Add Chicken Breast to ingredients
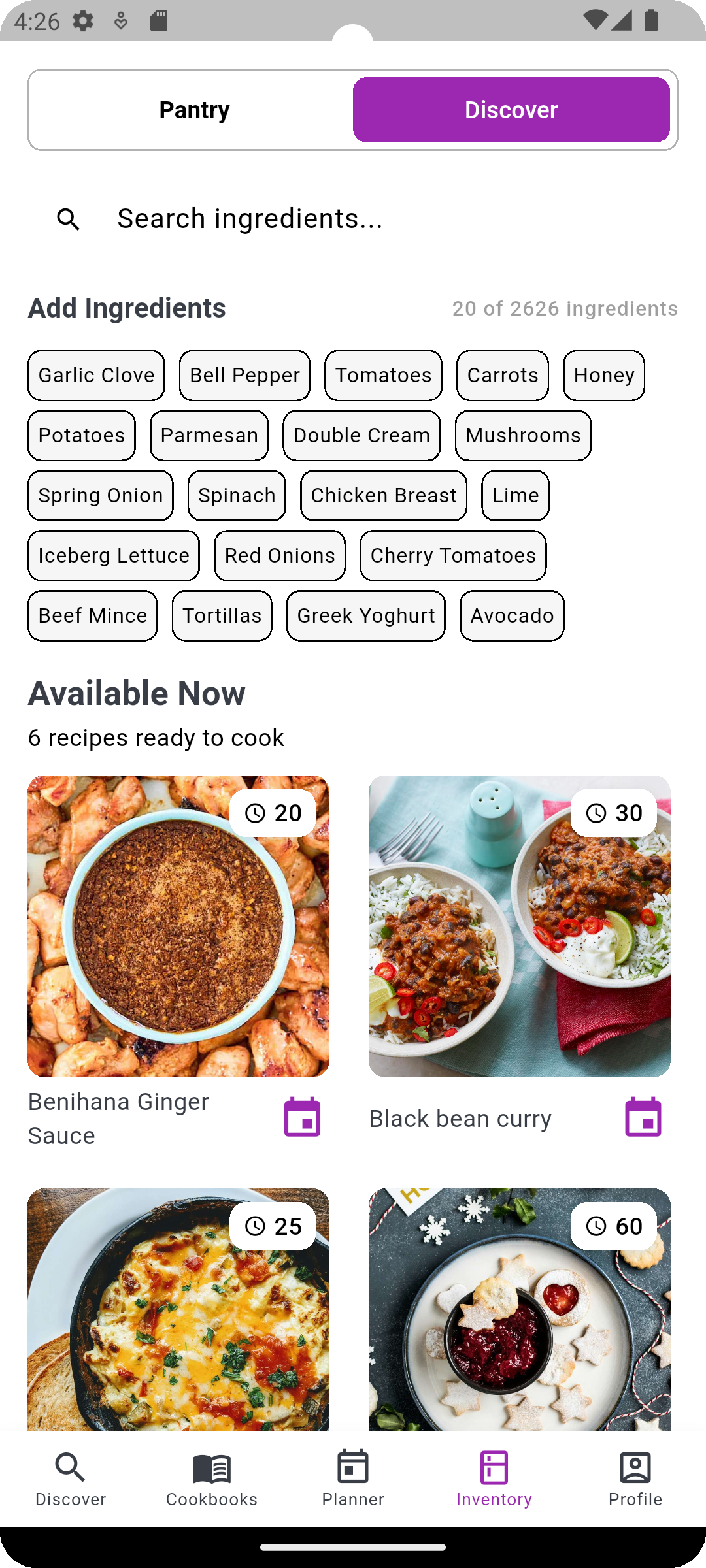Viewport: 706px width, 1568px height. click(x=383, y=495)
